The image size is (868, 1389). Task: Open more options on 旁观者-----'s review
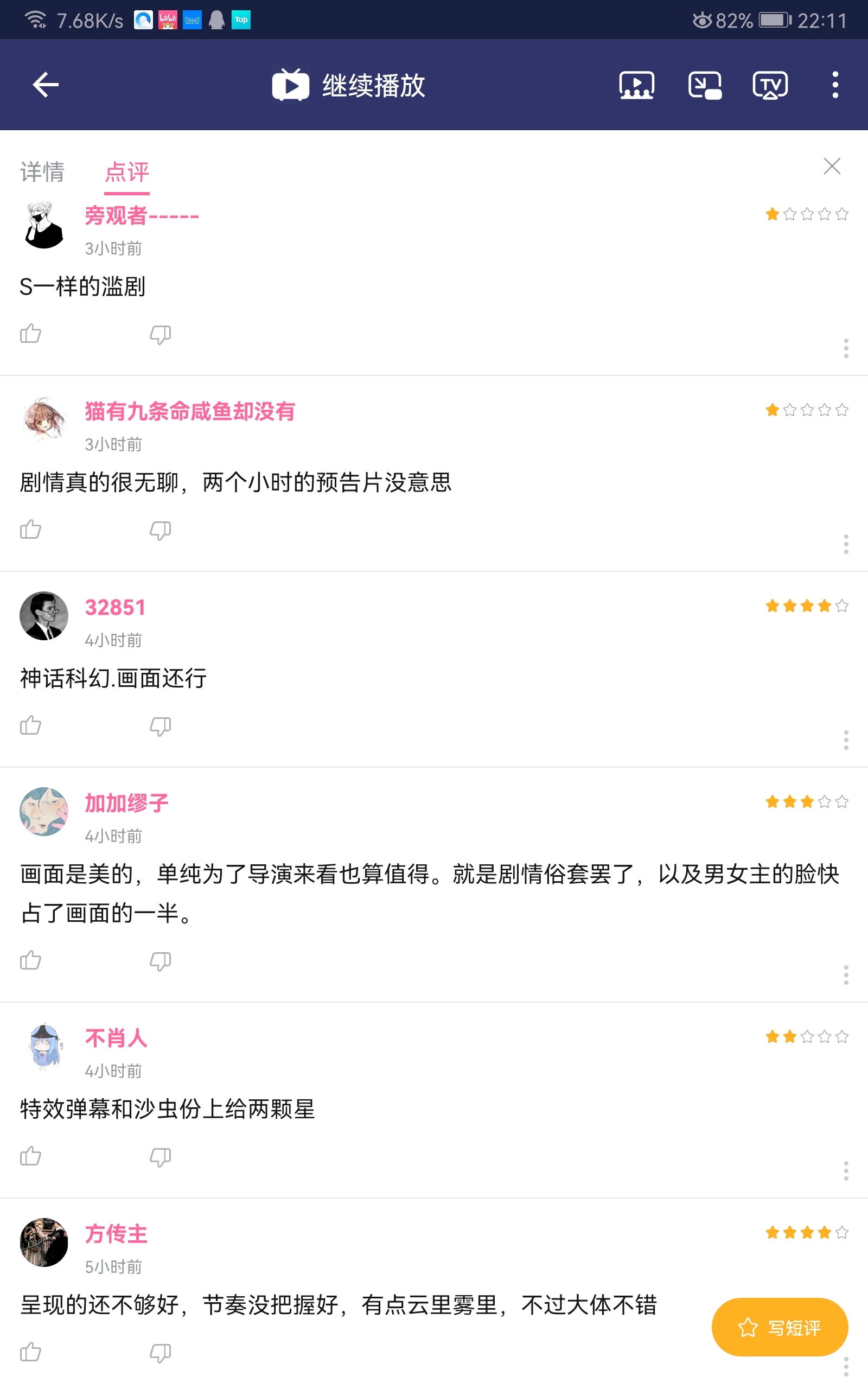pyautogui.click(x=846, y=348)
